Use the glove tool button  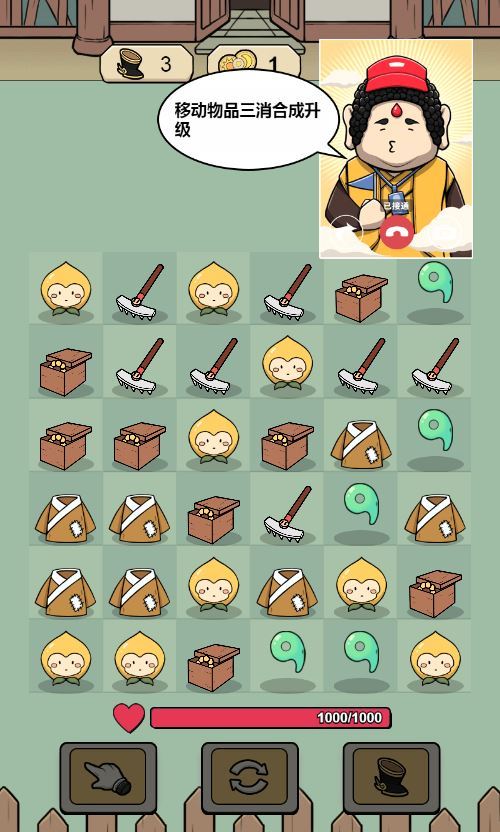pyautogui.click(x=108, y=777)
